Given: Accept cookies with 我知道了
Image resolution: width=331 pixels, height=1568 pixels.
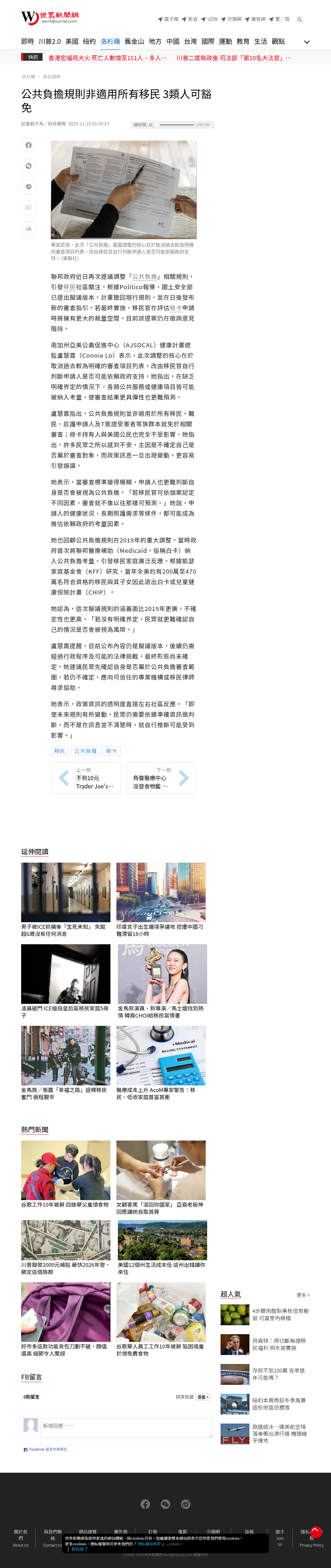Looking at the screenshot, I should 80,1549.
